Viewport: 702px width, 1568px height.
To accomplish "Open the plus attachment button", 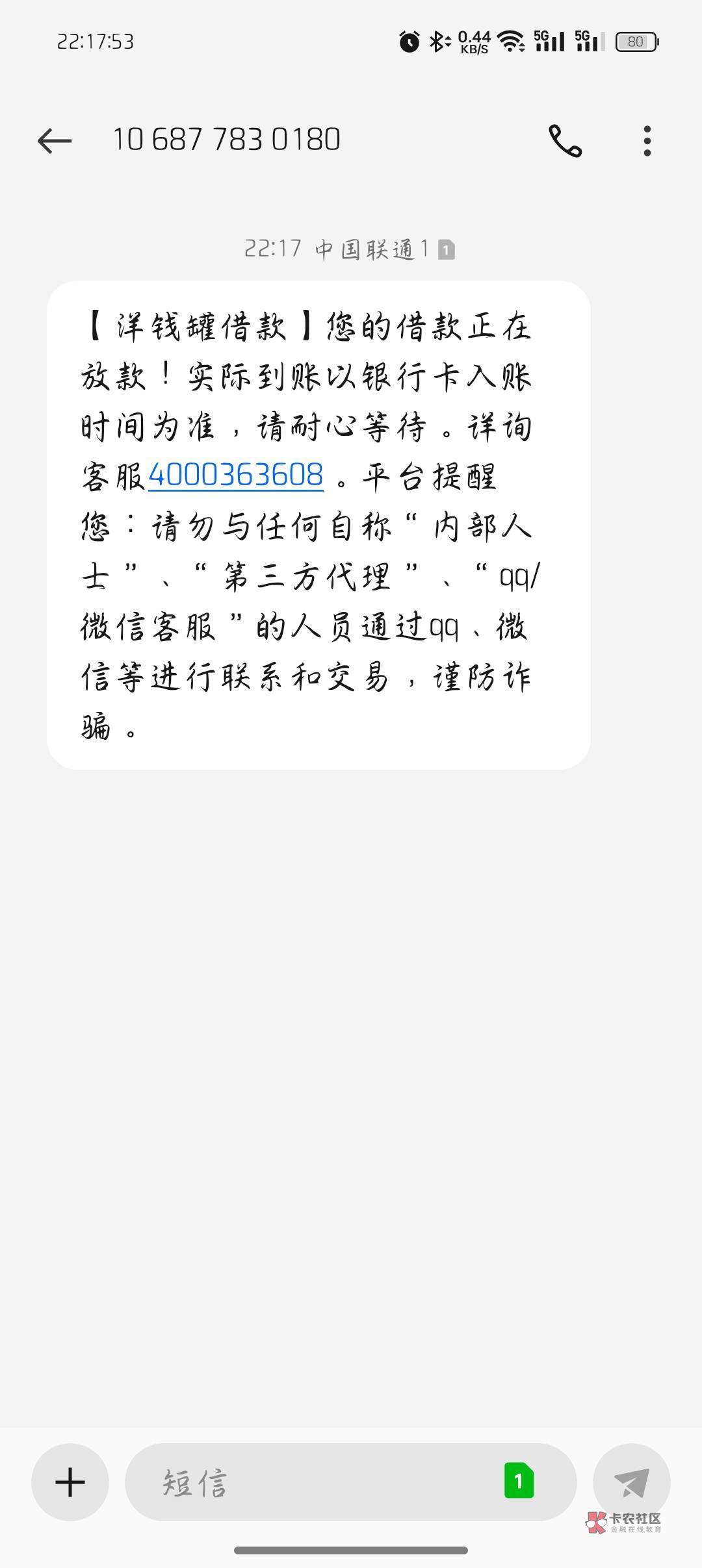I will 70,1482.
